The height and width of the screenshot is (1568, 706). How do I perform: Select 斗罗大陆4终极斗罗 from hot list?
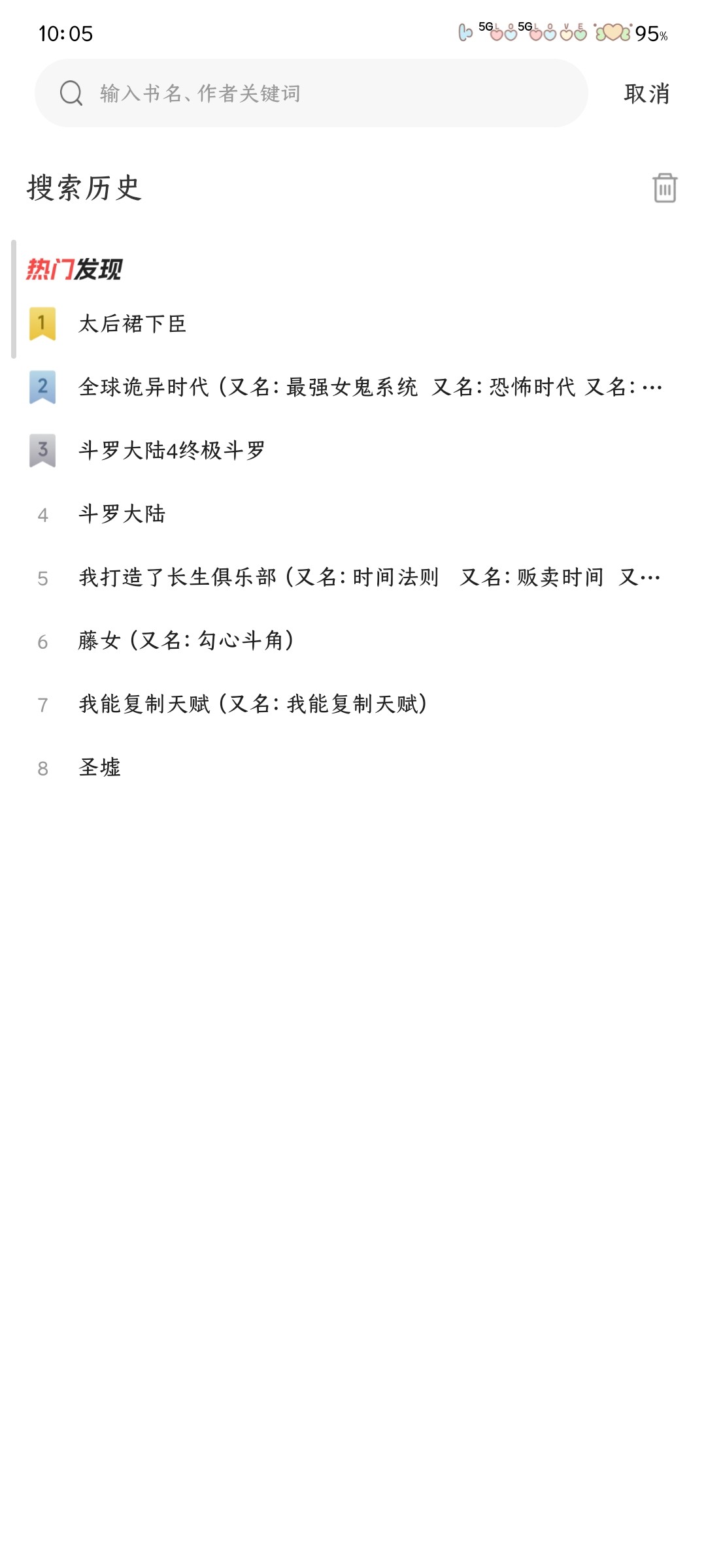point(172,451)
